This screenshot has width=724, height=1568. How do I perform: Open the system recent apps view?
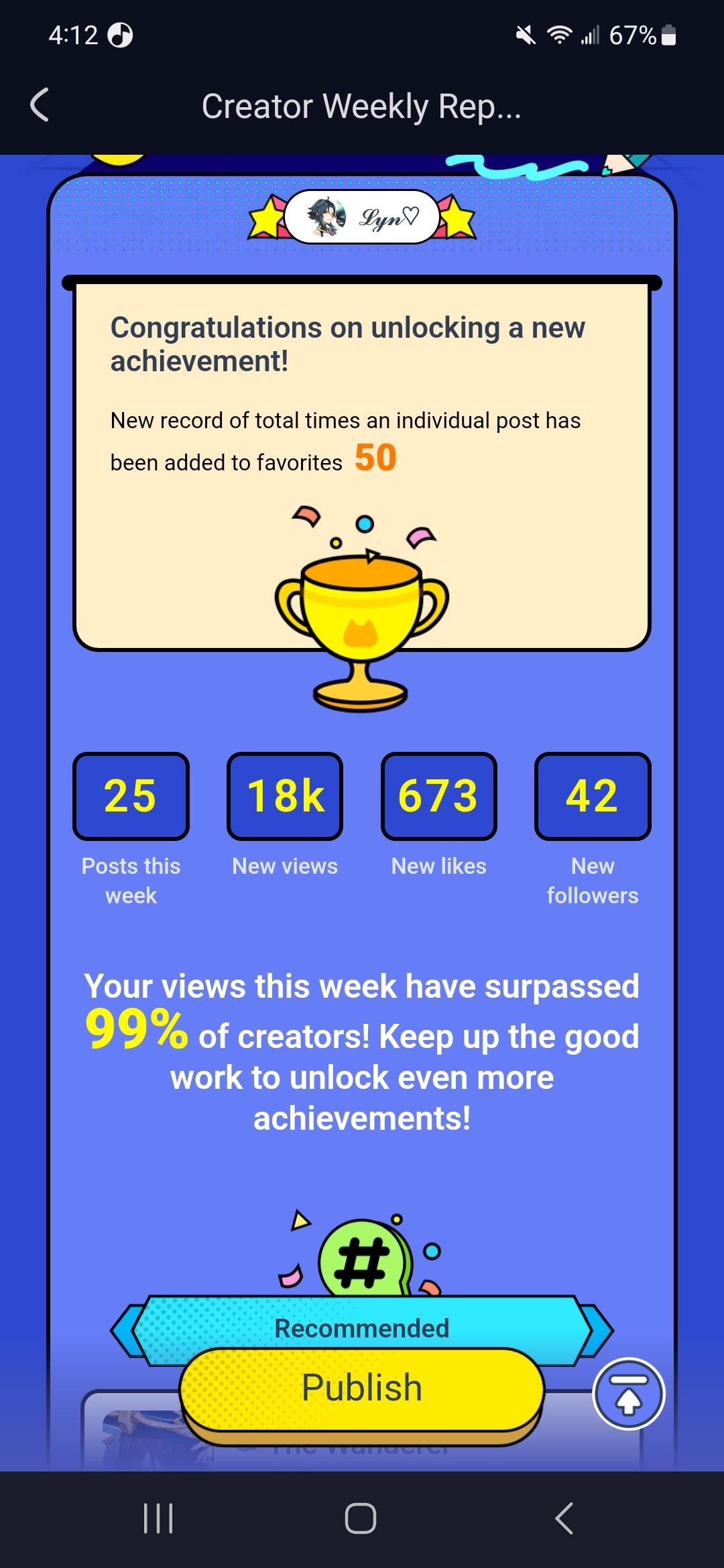click(158, 1518)
